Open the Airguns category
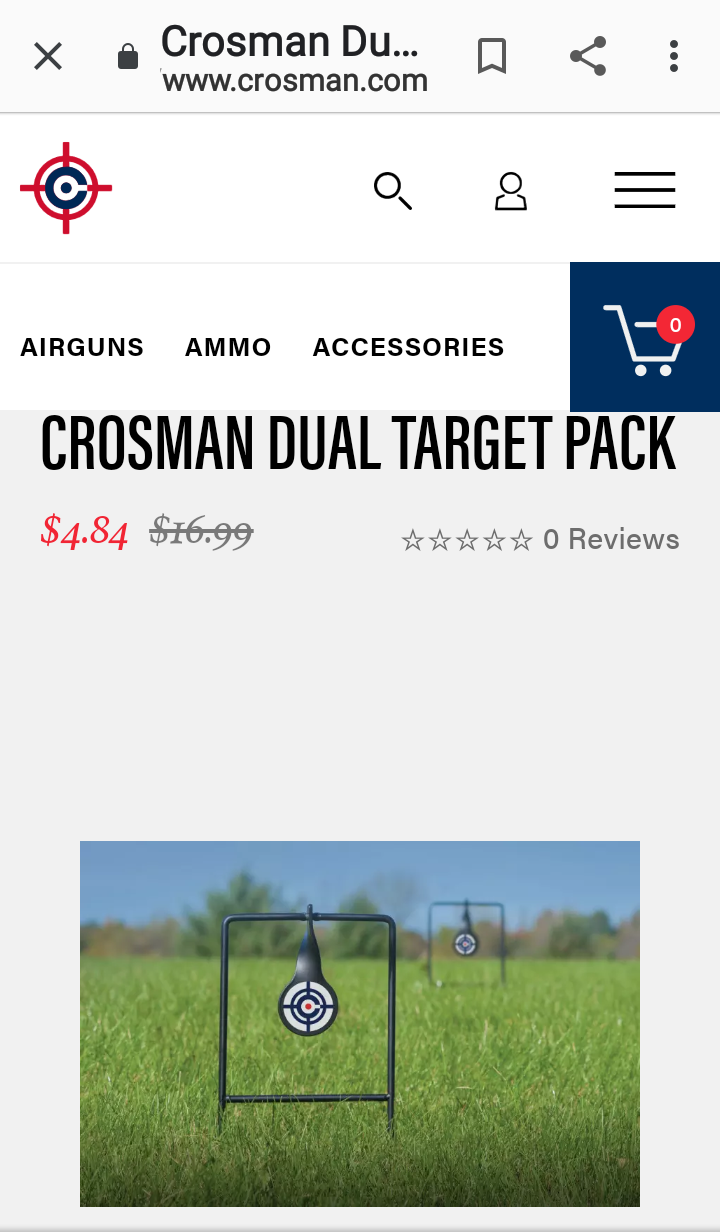720x1232 pixels. click(82, 347)
